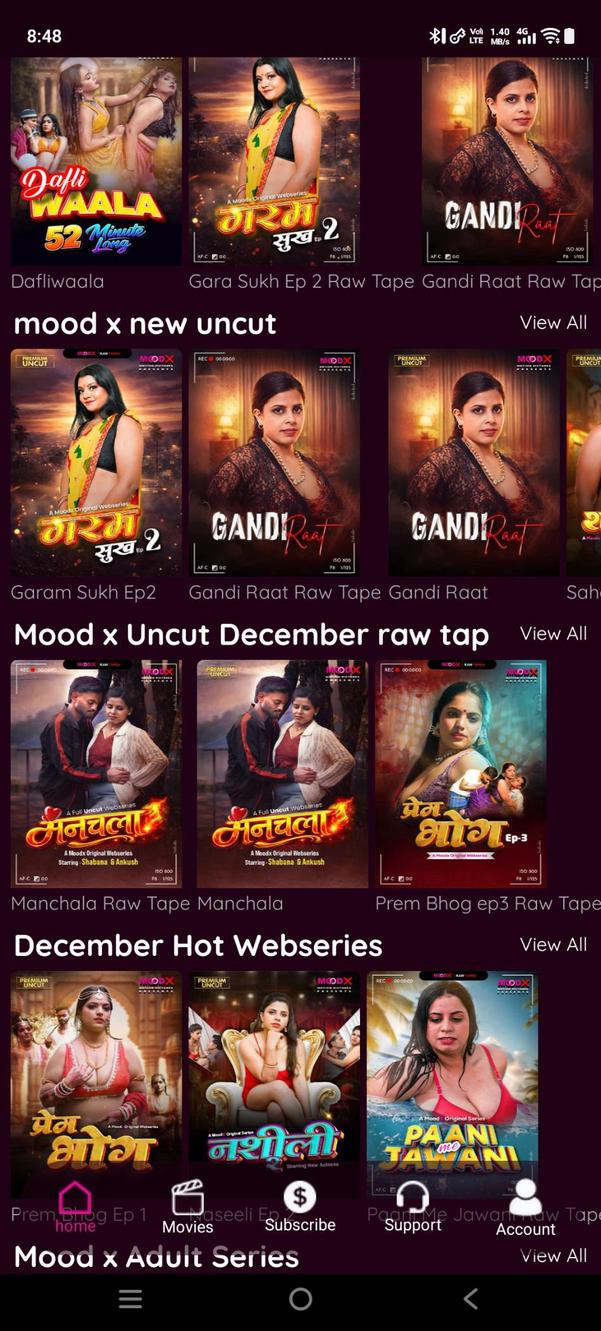Image resolution: width=601 pixels, height=1331 pixels.
Task: View all in mood x new uncut
Action: pos(553,323)
